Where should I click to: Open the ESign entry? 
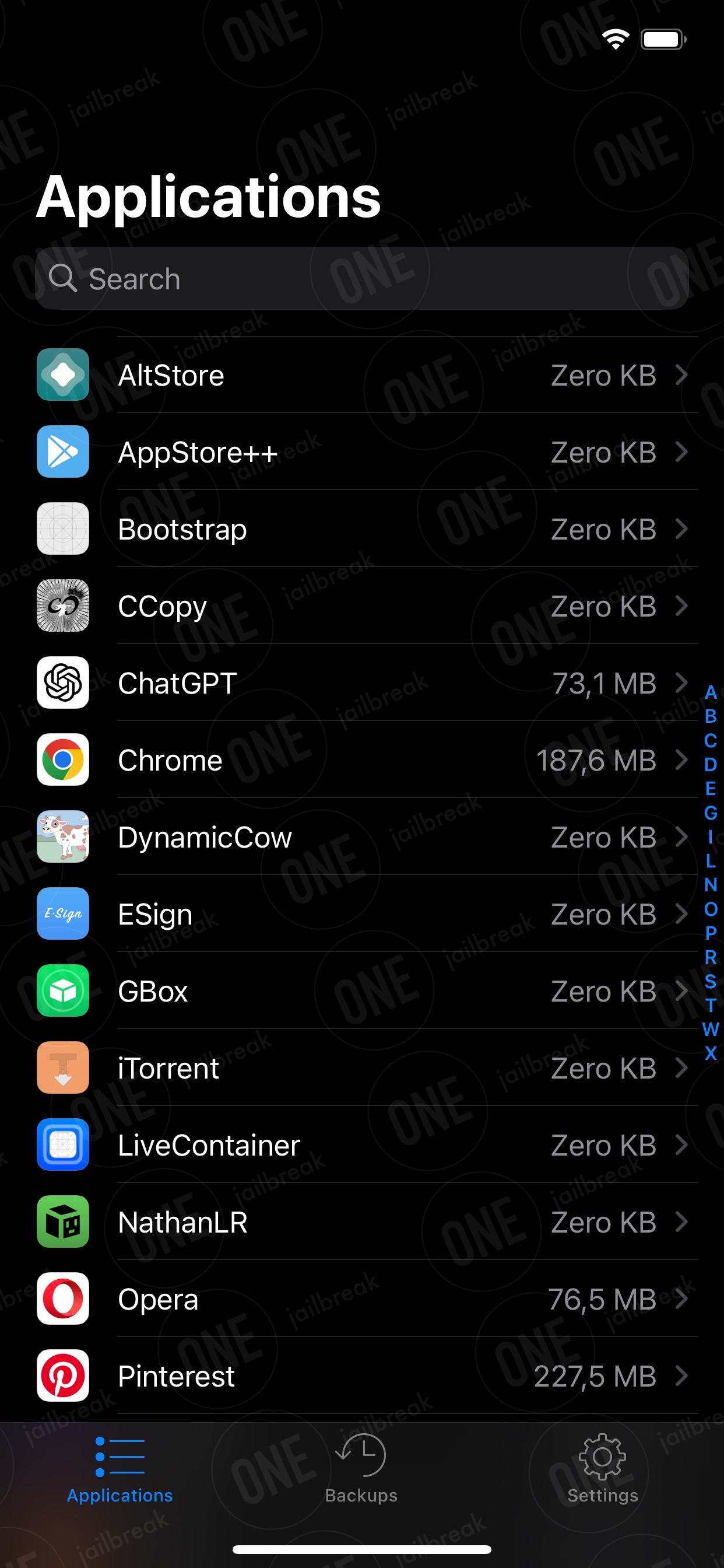(x=362, y=914)
